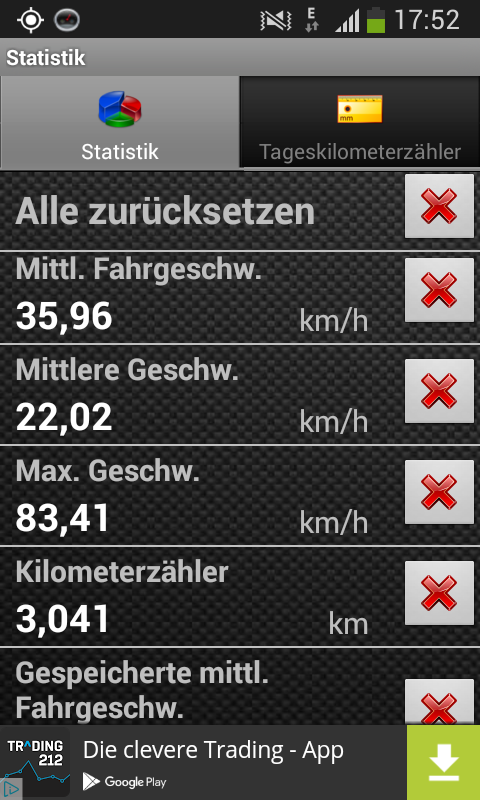Clear the Mittlere Geschw. value

tap(439, 391)
